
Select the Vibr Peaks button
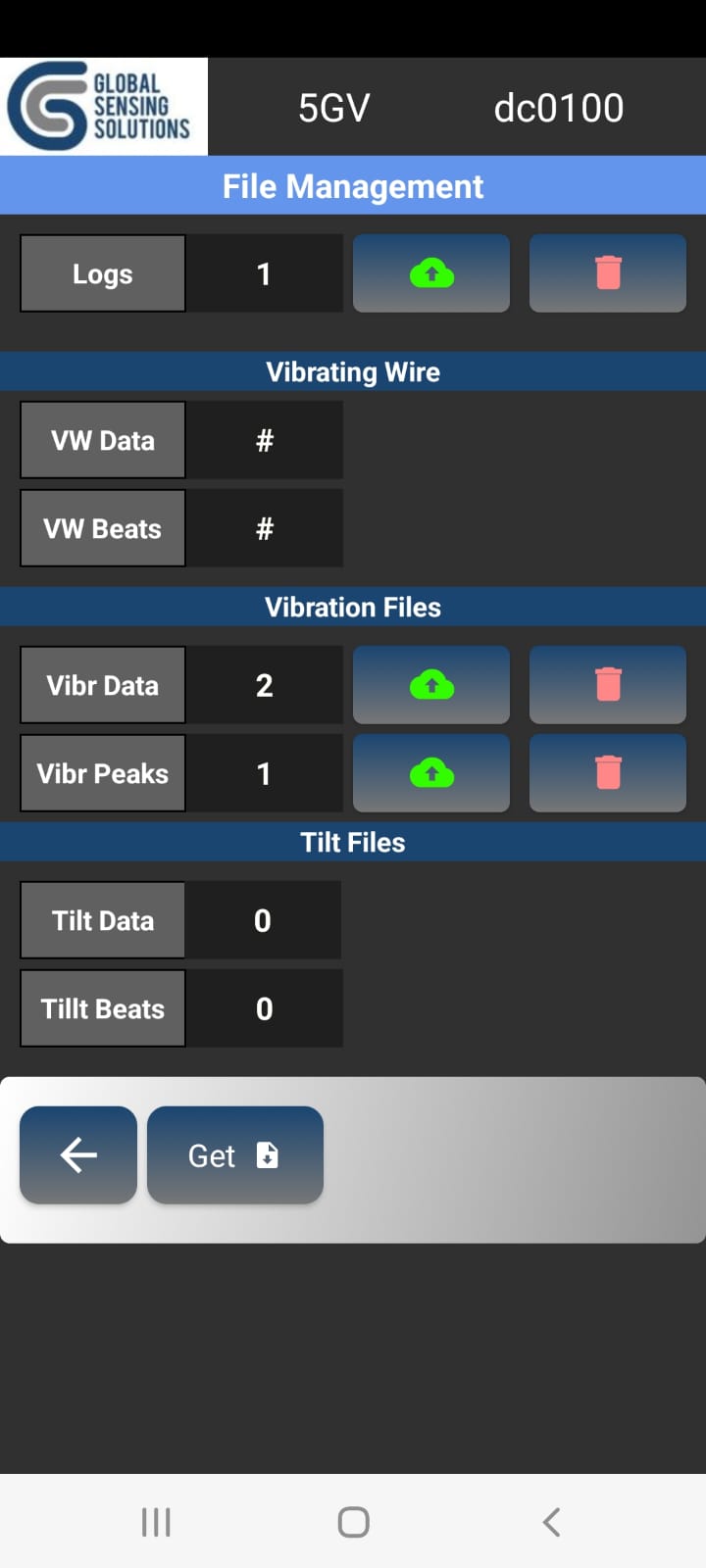[x=103, y=773]
